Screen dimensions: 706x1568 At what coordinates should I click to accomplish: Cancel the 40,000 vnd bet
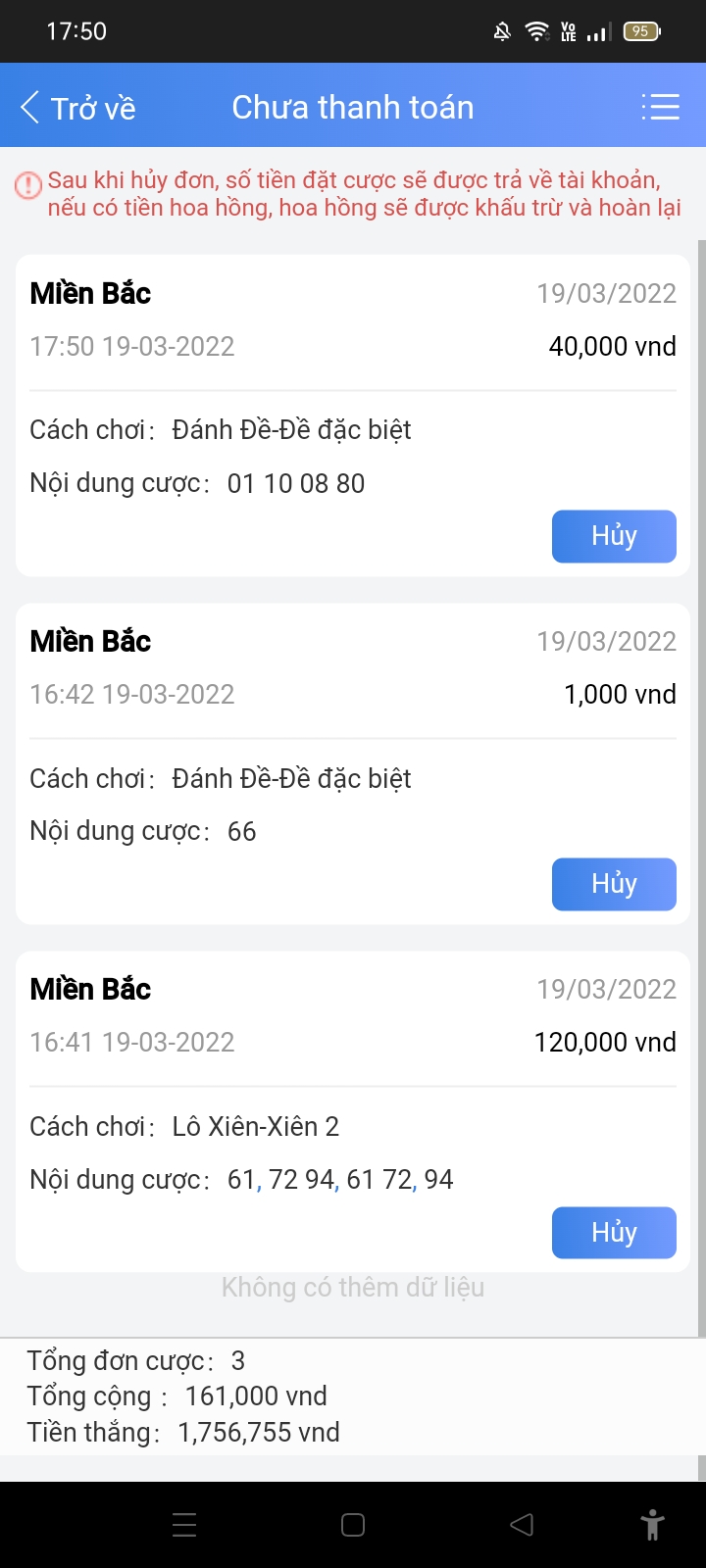click(614, 536)
